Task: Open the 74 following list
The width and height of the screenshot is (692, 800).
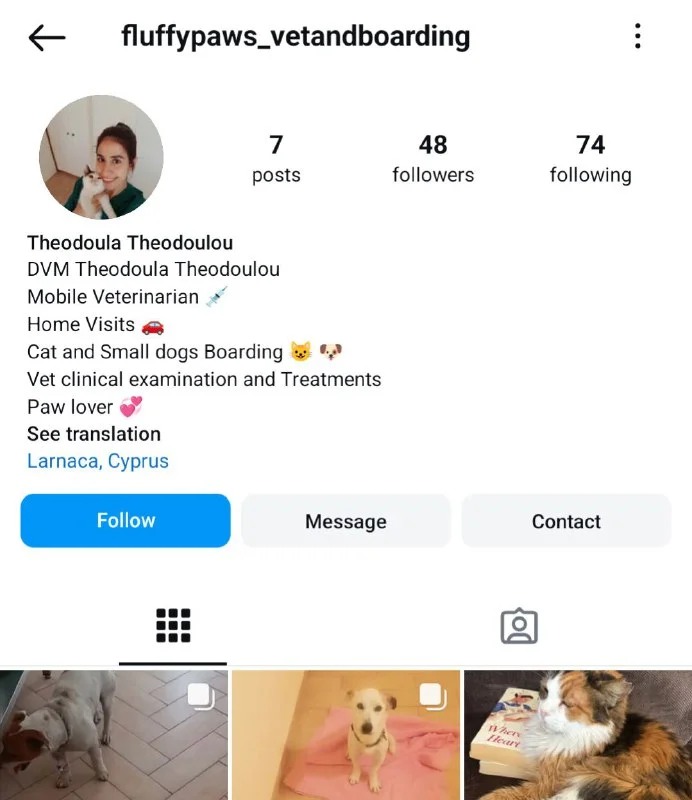Action: pyautogui.click(x=590, y=159)
